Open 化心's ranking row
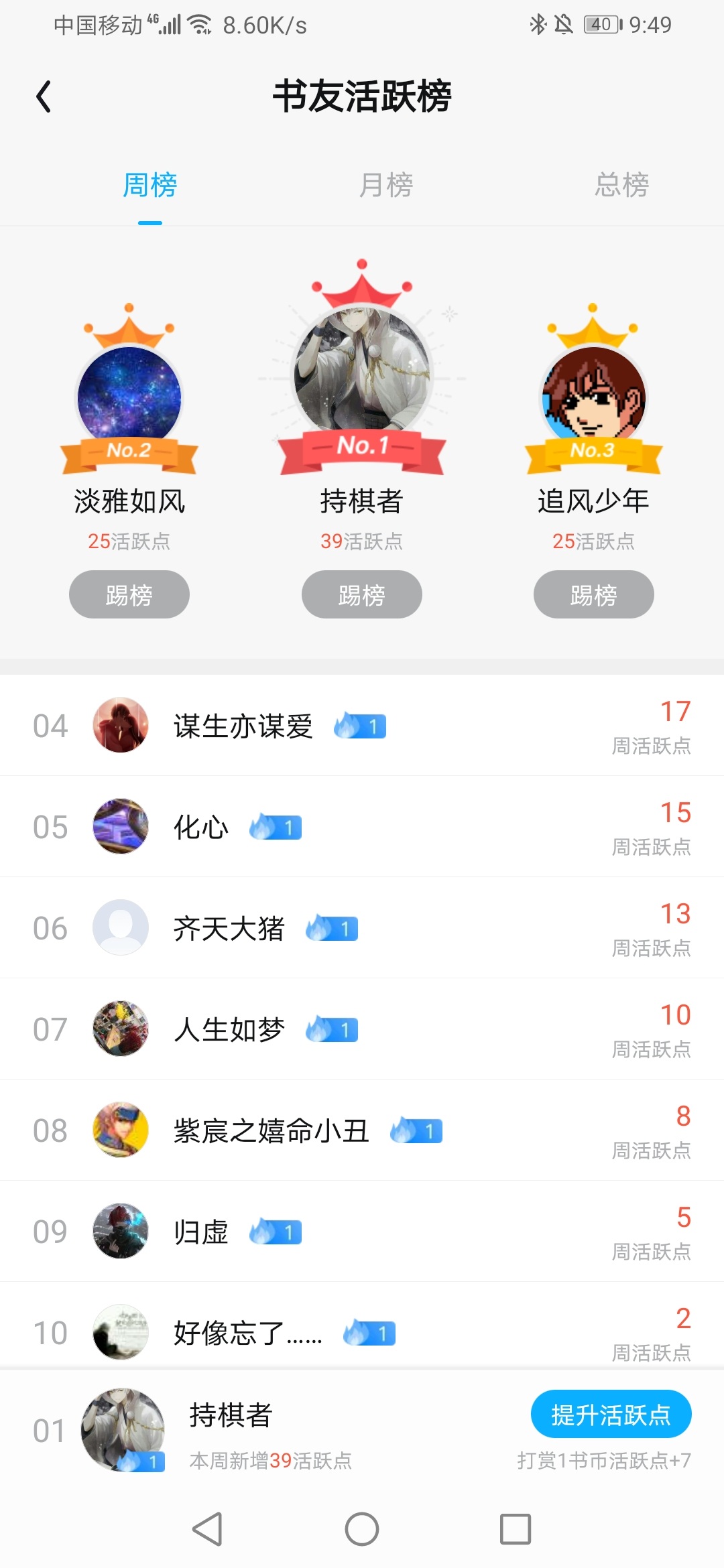The width and height of the screenshot is (724, 1568). tap(362, 827)
